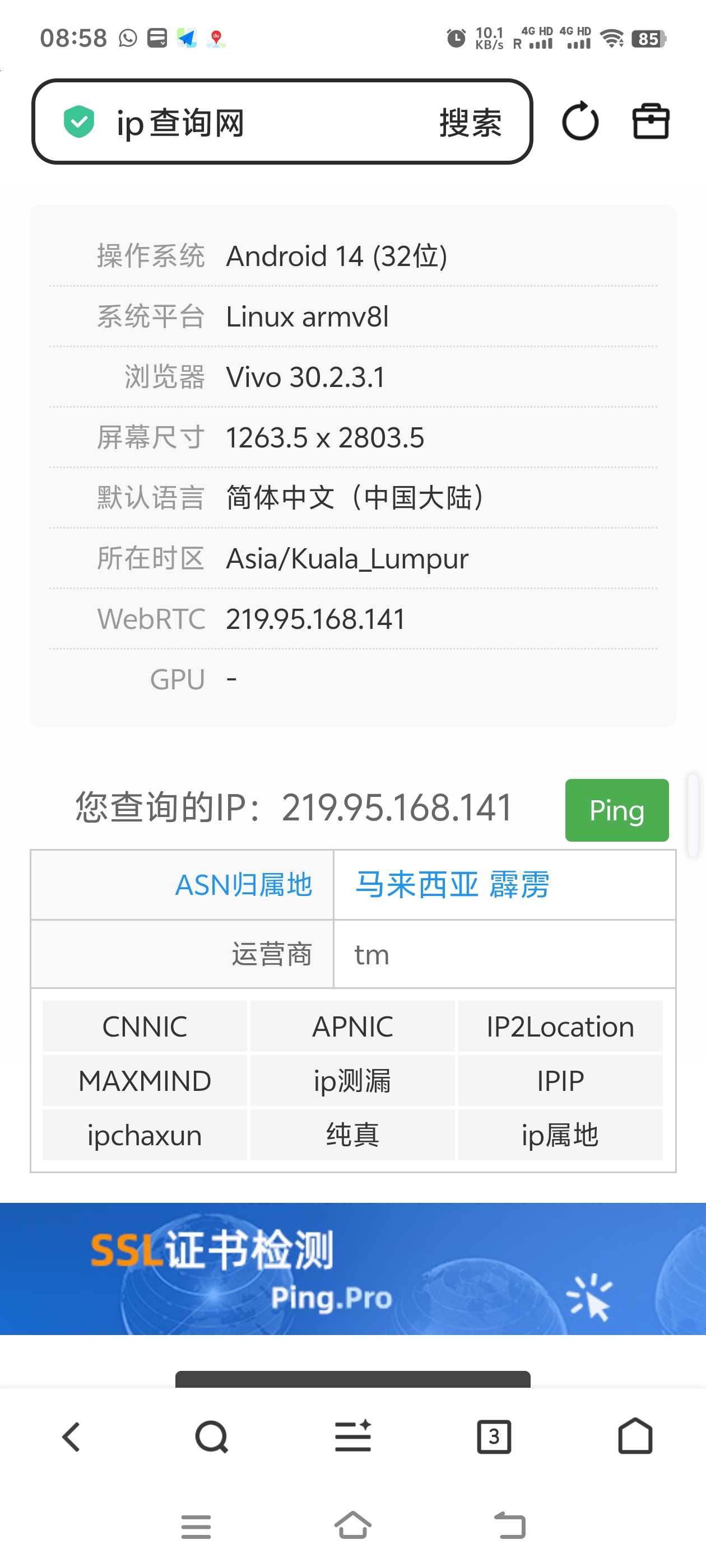Open the ASN归属地 link
The height and width of the screenshot is (1568, 706).
(x=244, y=885)
